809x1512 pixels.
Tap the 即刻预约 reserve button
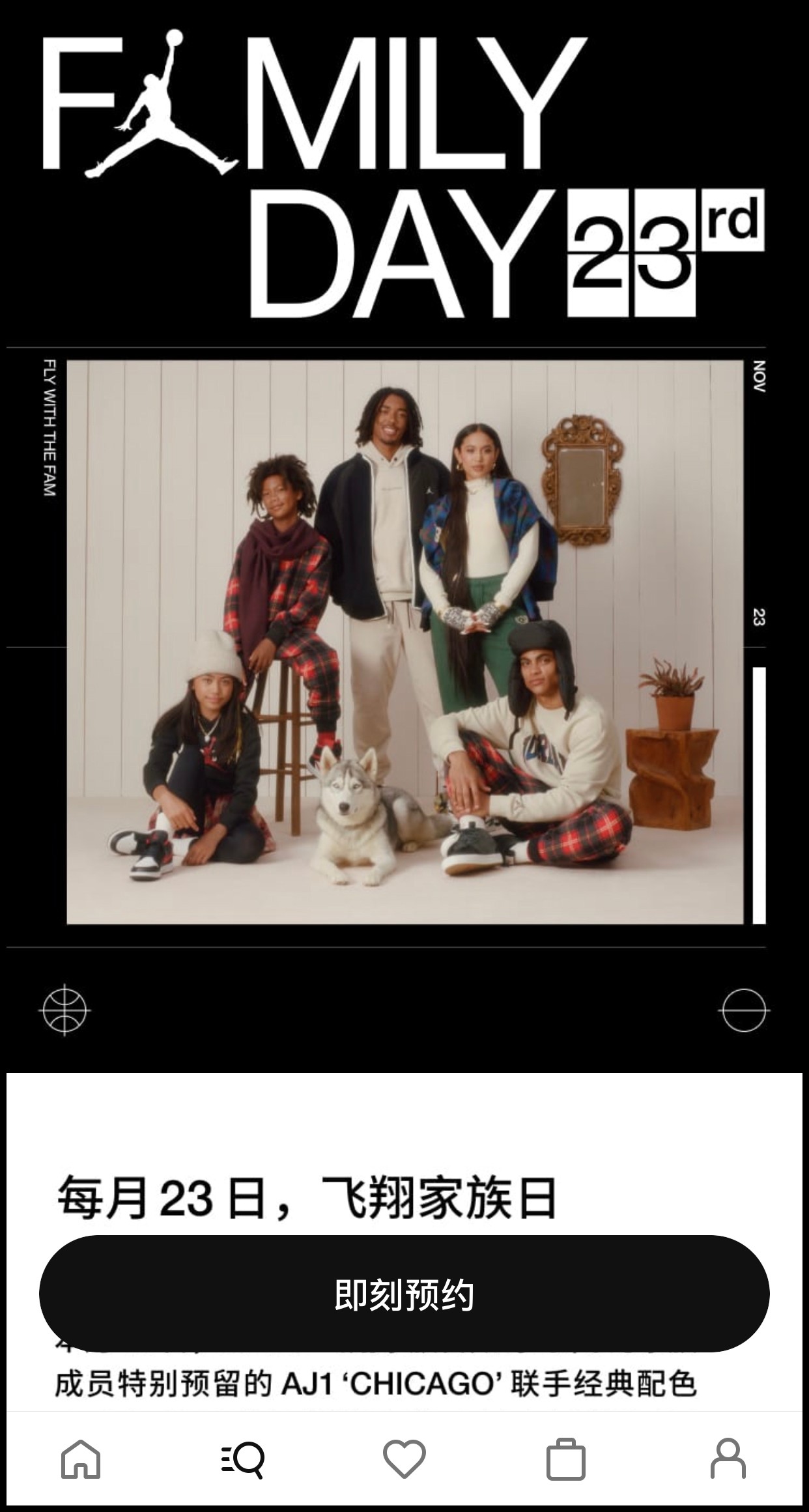tap(404, 1293)
